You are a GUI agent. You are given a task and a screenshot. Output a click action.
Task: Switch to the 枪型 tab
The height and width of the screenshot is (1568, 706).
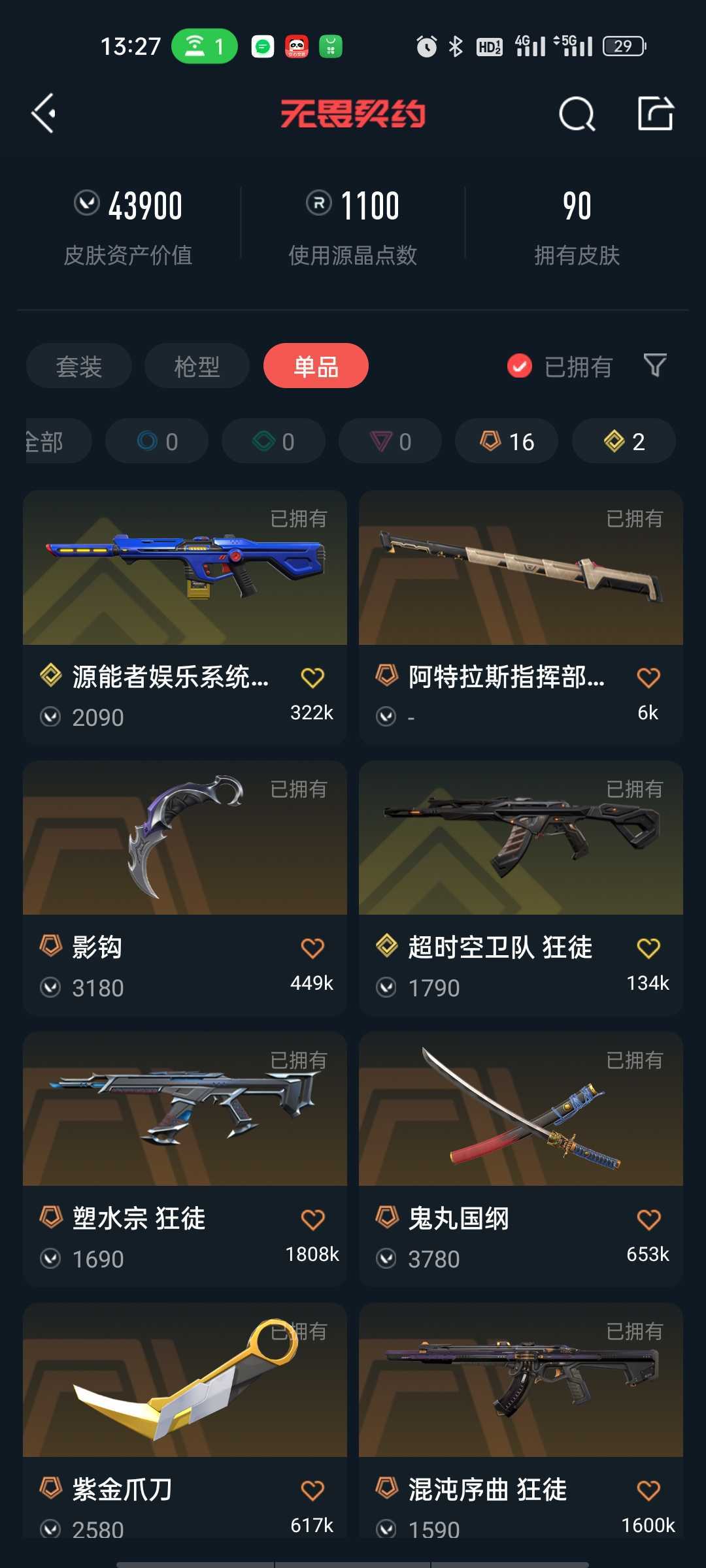click(197, 366)
